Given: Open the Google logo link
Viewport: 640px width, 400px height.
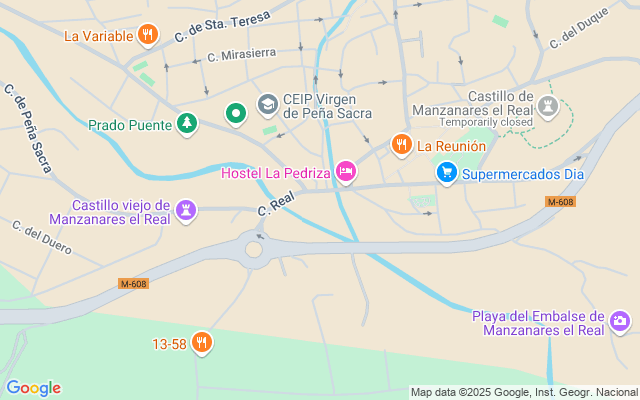Looking at the screenshot, I should 33,388.
